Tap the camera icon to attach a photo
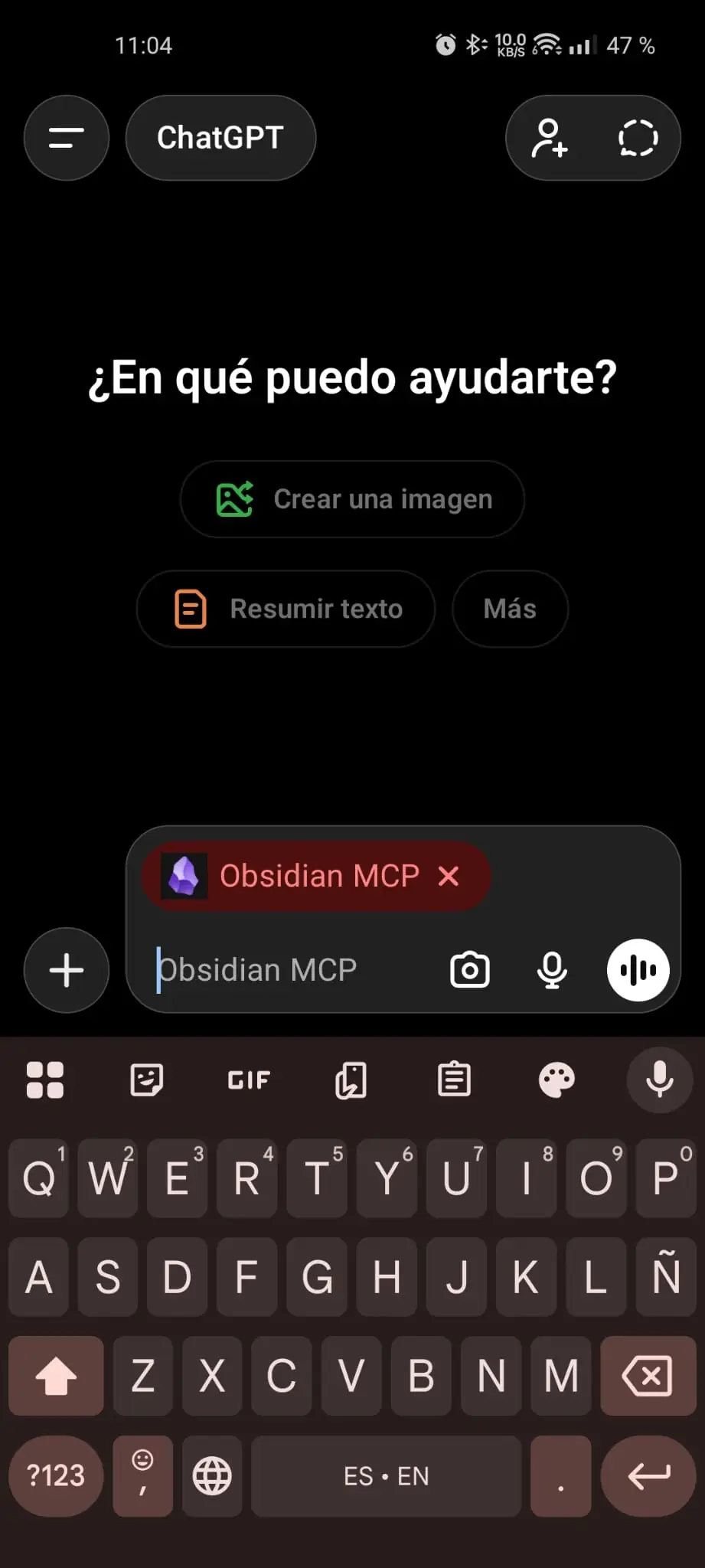This screenshot has width=705, height=1568. (470, 969)
